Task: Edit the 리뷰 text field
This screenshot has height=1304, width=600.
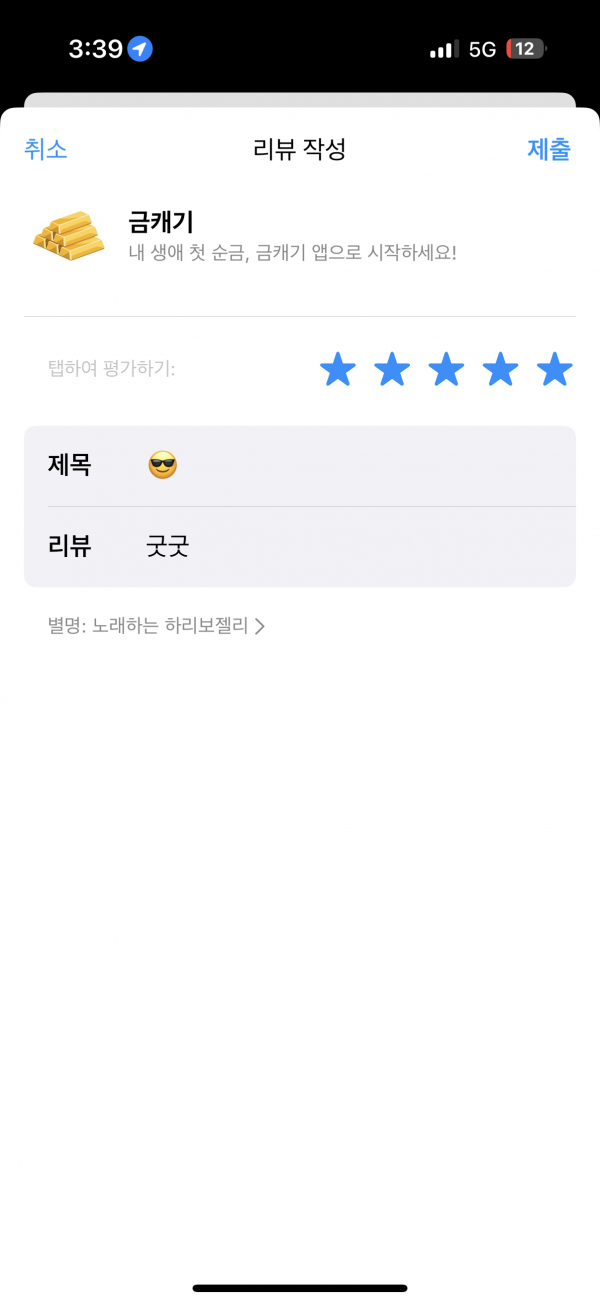Action: point(300,547)
